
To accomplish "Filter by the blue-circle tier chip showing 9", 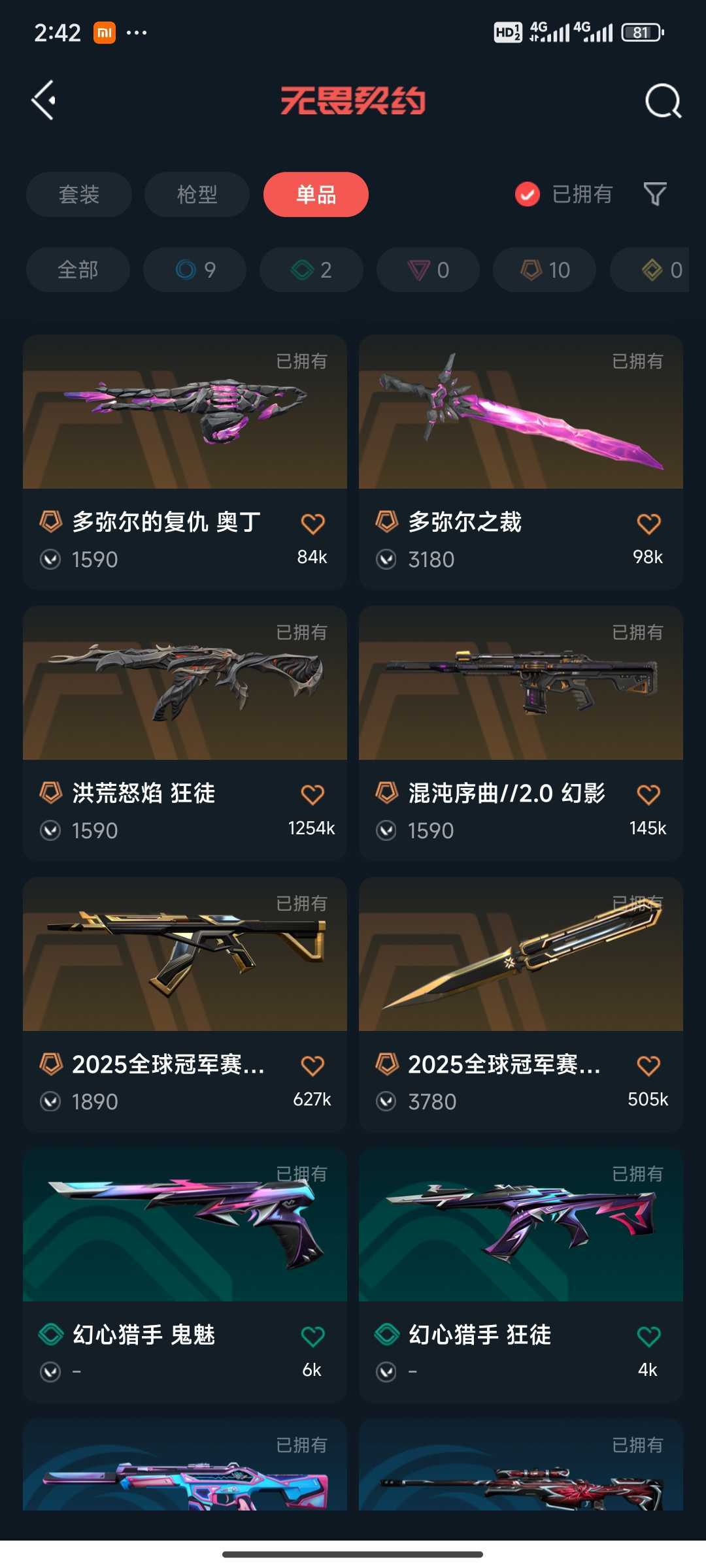I will pos(195,269).
